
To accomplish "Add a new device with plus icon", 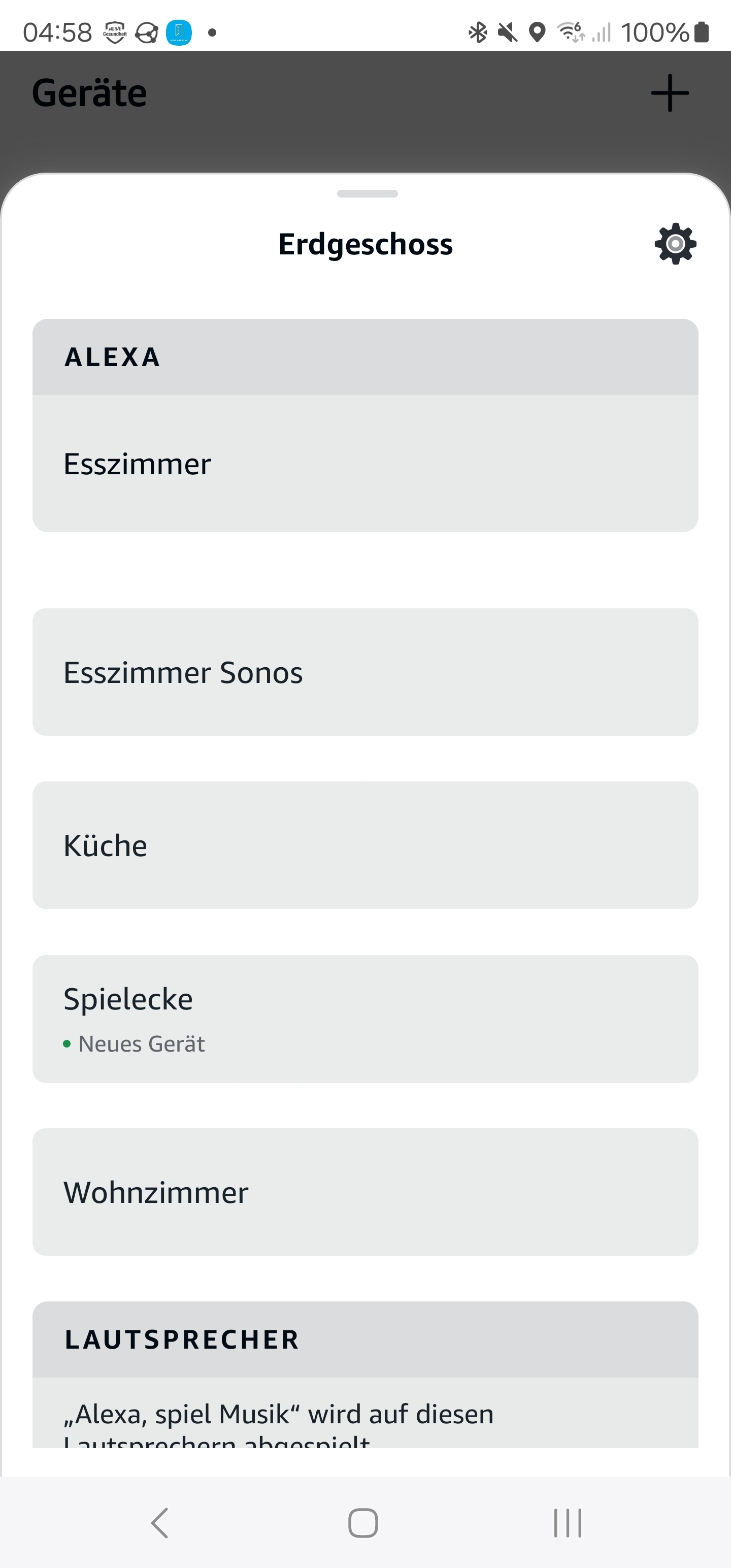I will tap(670, 93).
